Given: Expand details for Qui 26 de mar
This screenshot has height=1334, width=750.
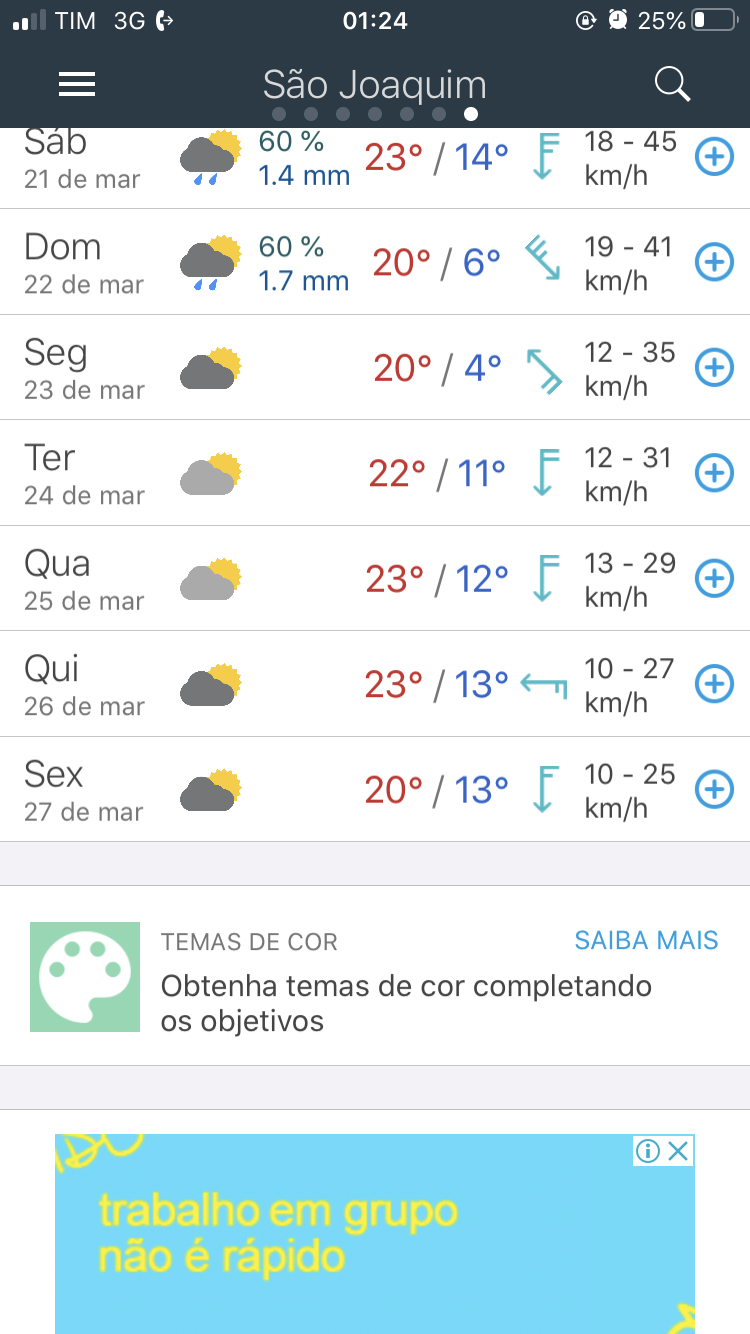Looking at the screenshot, I should [714, 684].
